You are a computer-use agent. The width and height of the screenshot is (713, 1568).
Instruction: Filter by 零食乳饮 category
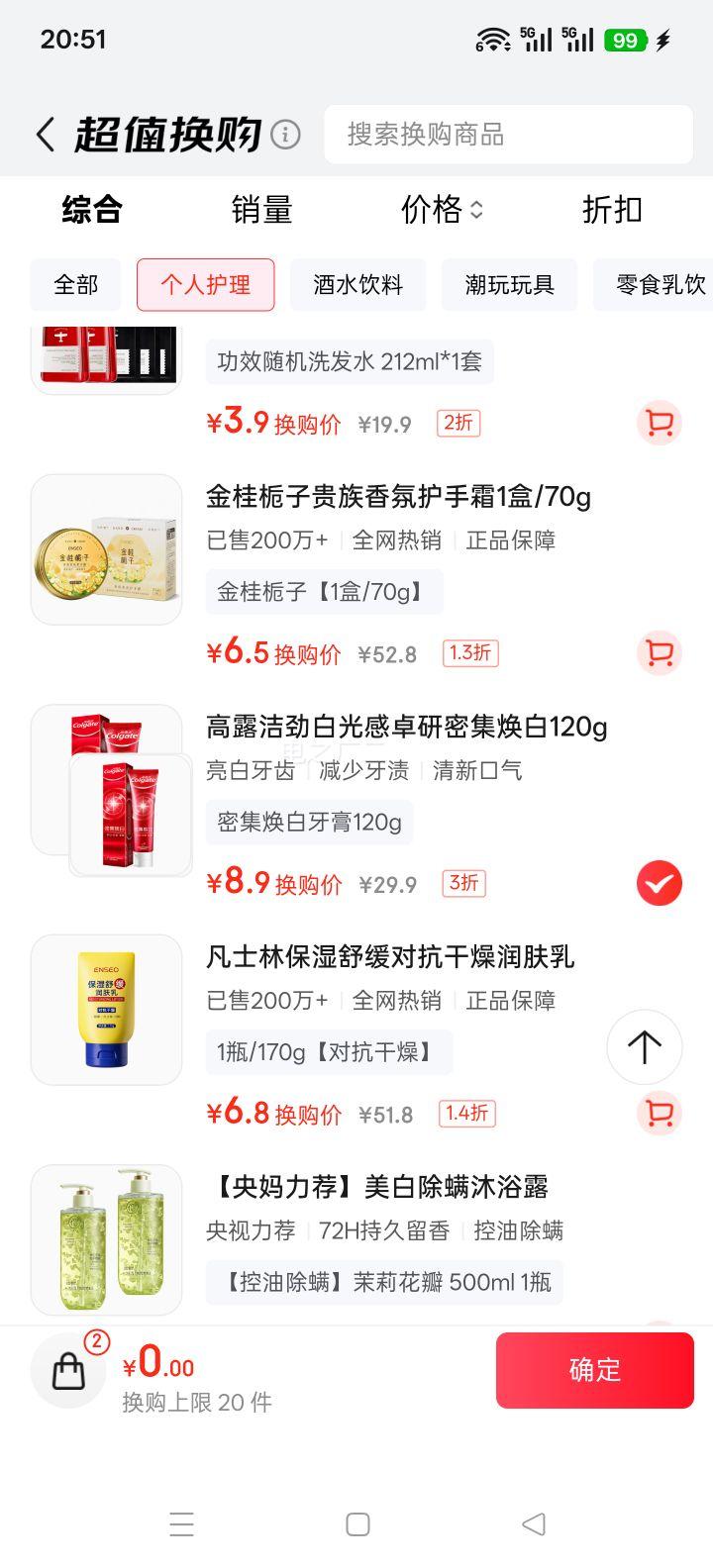[x=660, y=285]
